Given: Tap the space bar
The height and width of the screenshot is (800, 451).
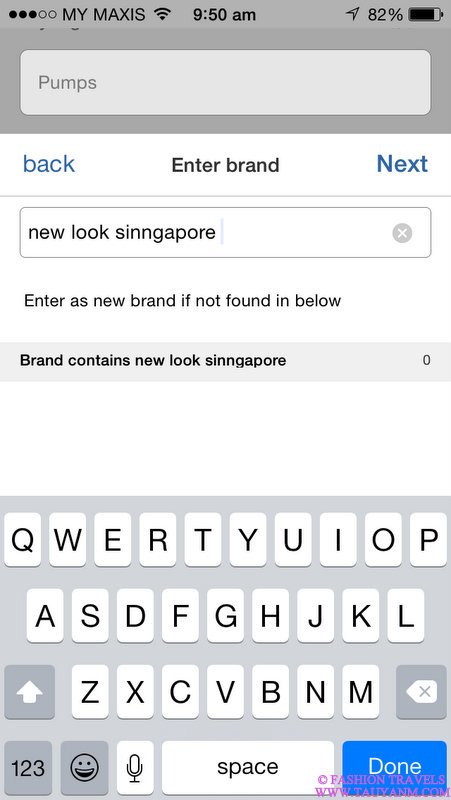Looking at the screenshot, I should (248, 768).
